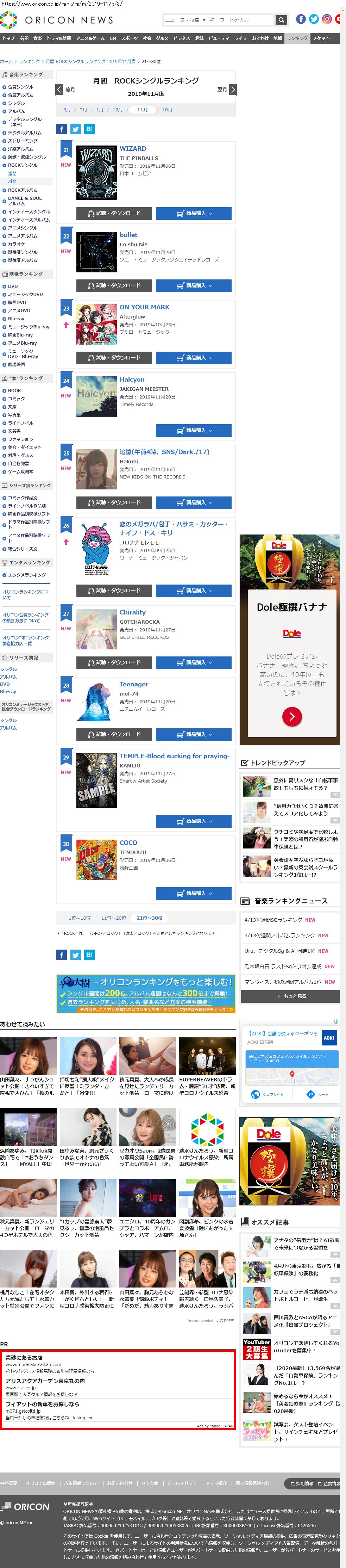Go to previous month with 前月 arrow
Image resolution: width=346 pixels, height=1568 pixels.
tap(59, 89)
